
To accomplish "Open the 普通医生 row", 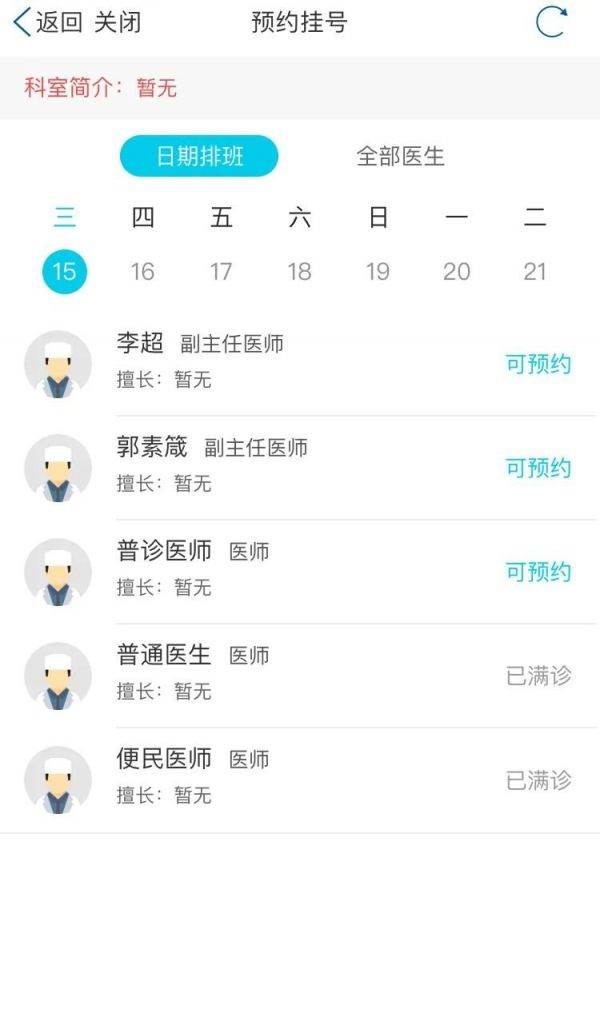I will click(x=300, y=675).
